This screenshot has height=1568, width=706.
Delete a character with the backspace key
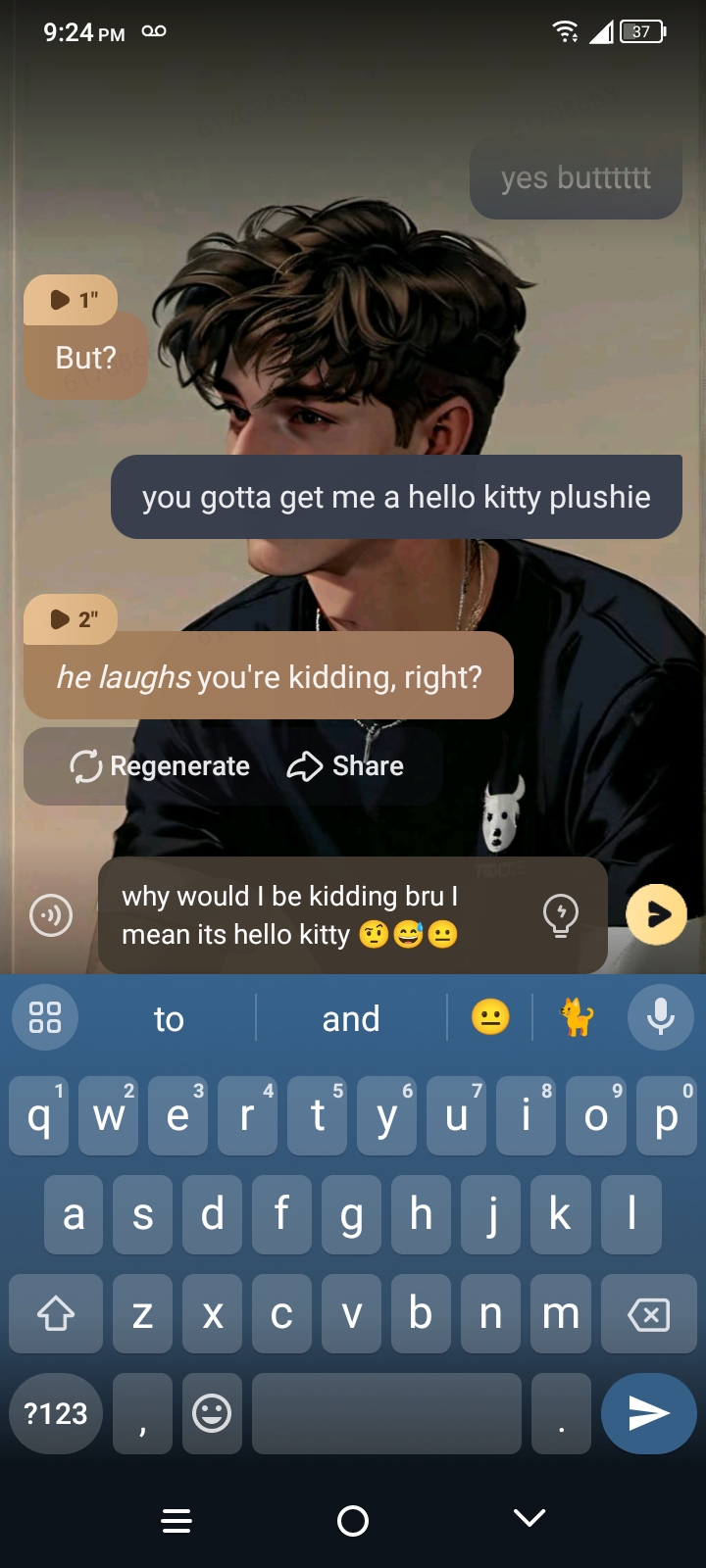coord(648,1314)
